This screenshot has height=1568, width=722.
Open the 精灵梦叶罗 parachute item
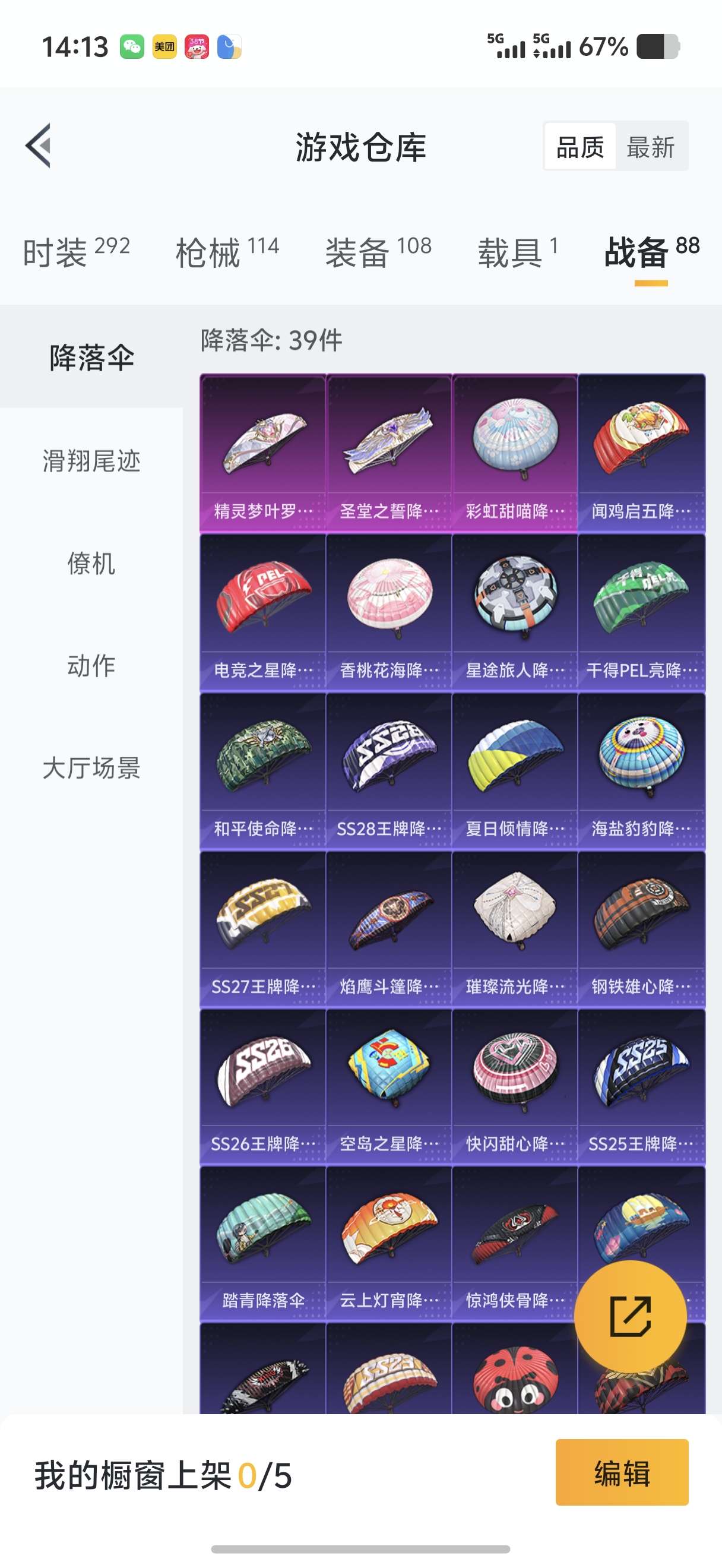(263, 454)
